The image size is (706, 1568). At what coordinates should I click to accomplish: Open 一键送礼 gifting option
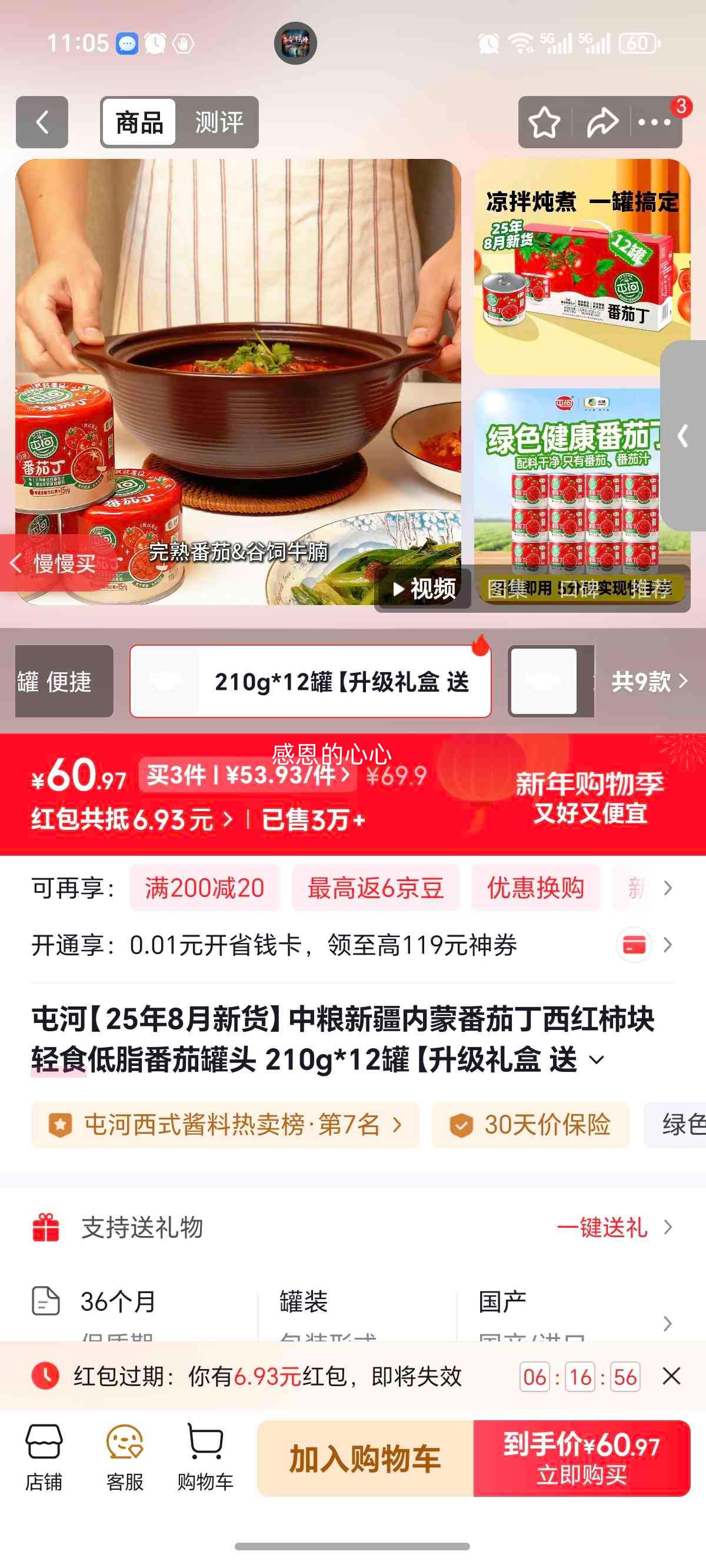(x=604, y=1227)
